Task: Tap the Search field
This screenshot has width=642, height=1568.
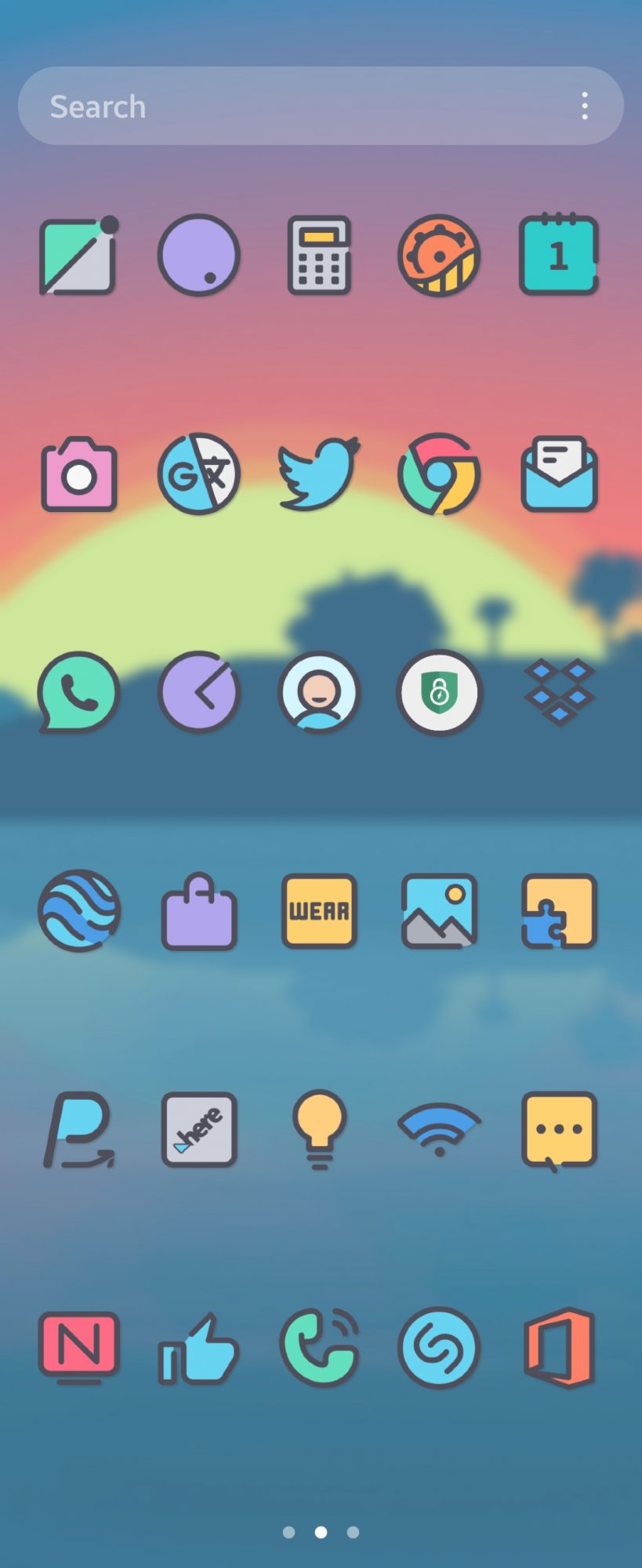Action: pos(298,106)
